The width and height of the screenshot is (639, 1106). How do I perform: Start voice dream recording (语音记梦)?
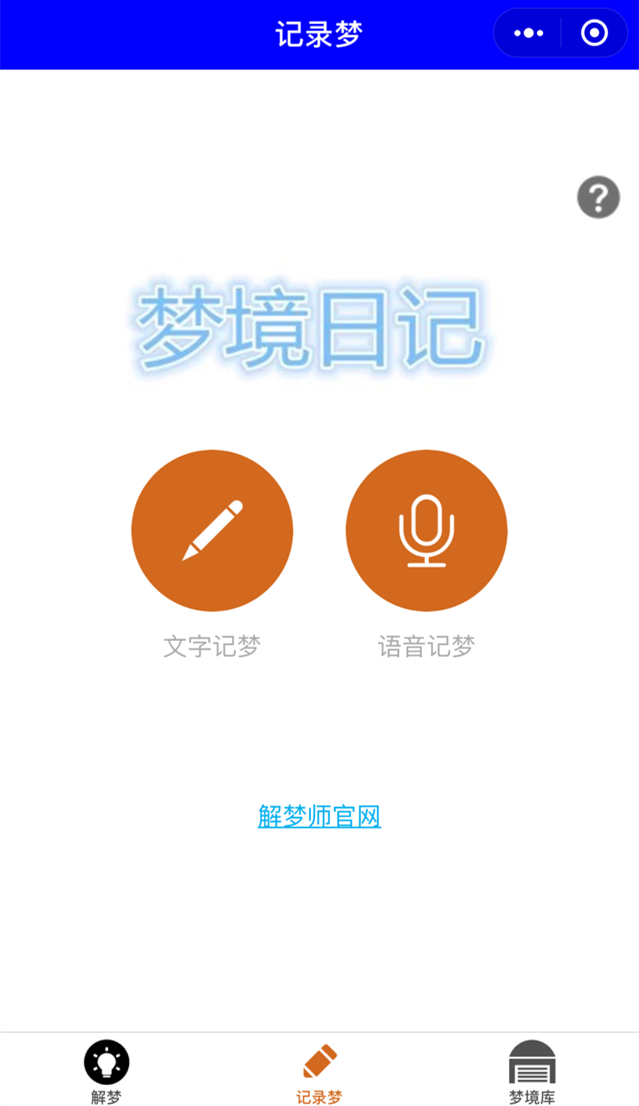pos(426,531)
